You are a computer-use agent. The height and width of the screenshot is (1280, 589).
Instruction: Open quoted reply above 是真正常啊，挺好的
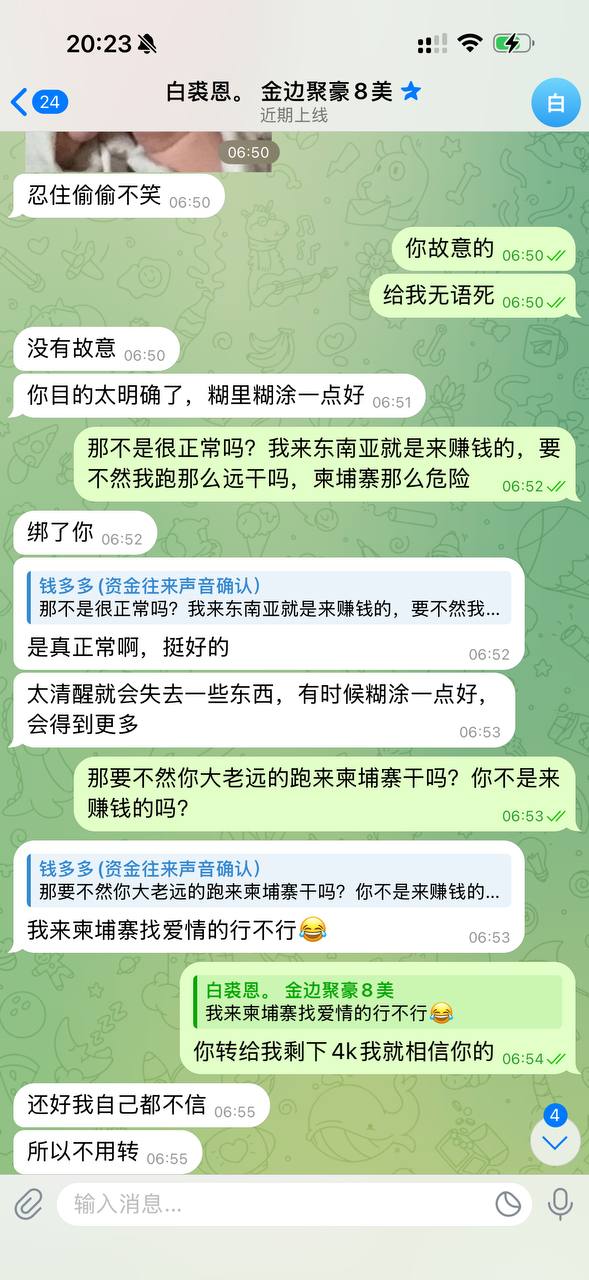tap(270, 598)
